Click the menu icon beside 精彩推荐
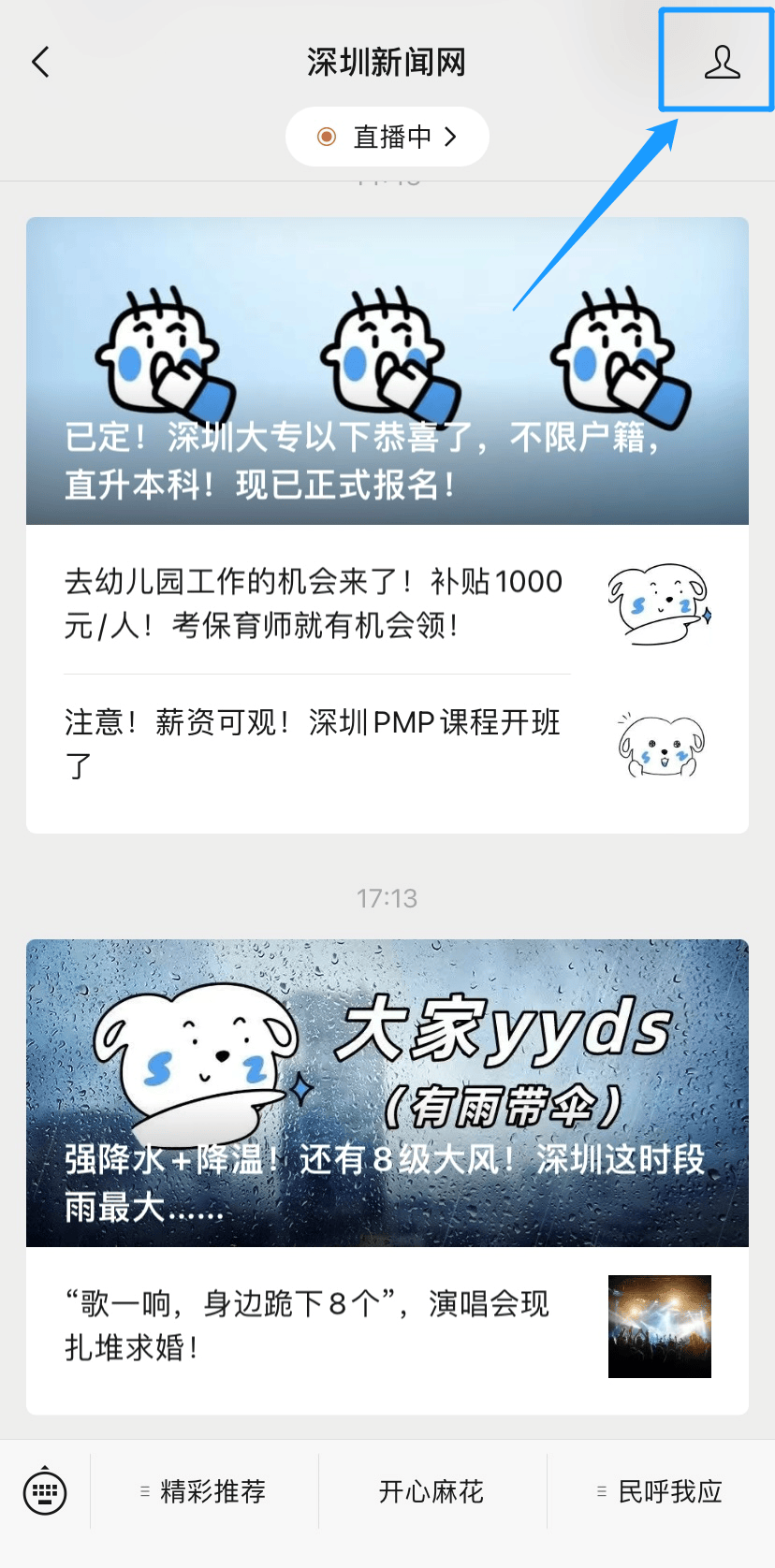Image resolution: width=775 pixels, height=1568 pixels. 143,1491
